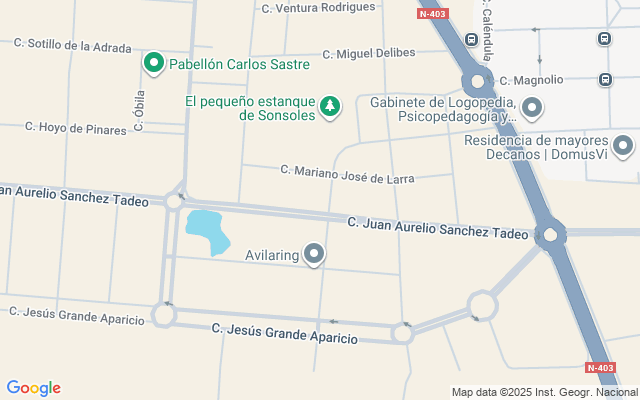Open Residencia de mayores Decanos DomusVi pin
This screenshot has height=400, width=640.
[623, 146]
